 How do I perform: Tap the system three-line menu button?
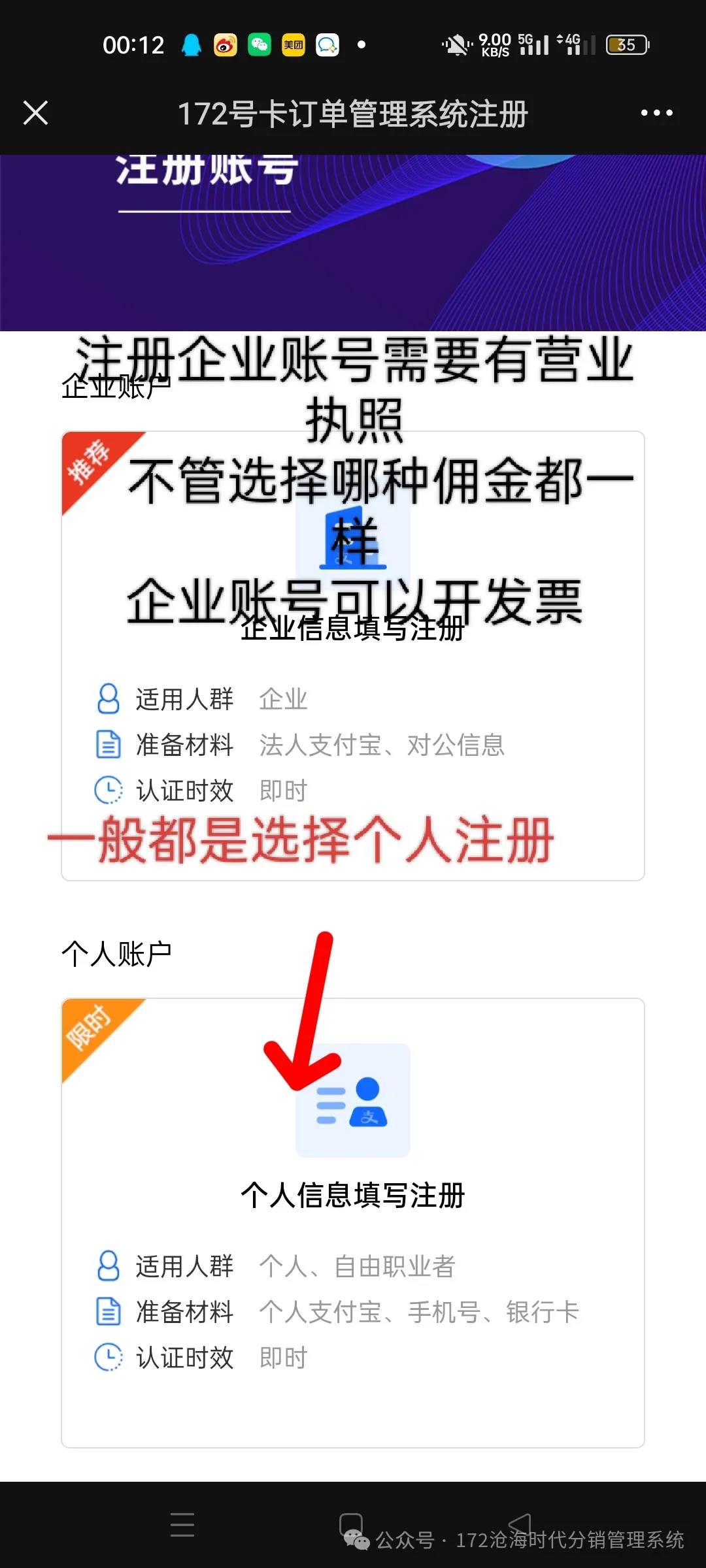tap(182, 1524)
